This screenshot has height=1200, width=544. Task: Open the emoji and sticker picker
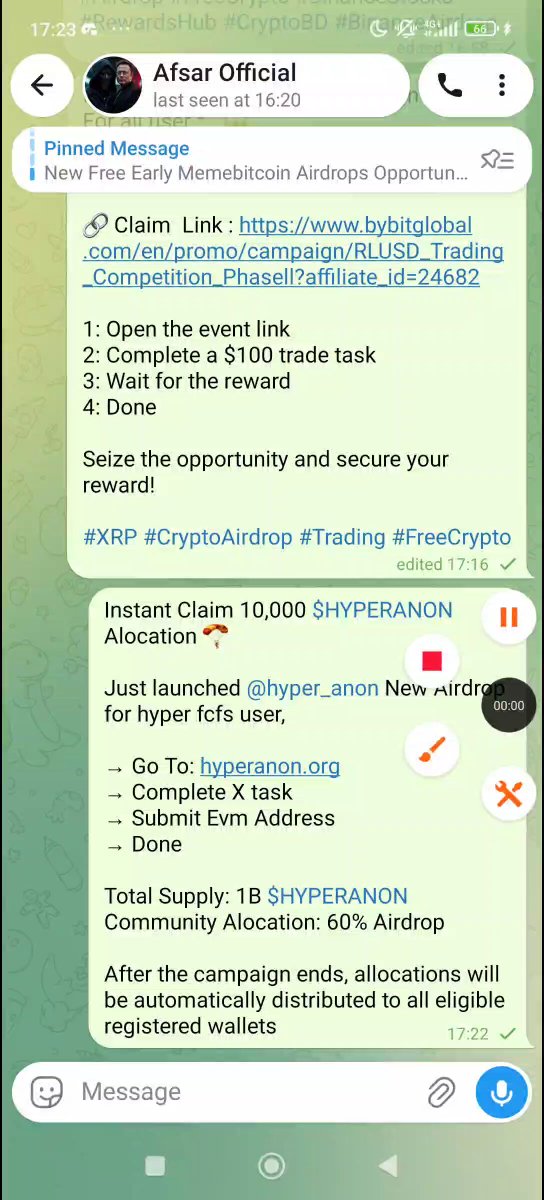[47, 1092]
